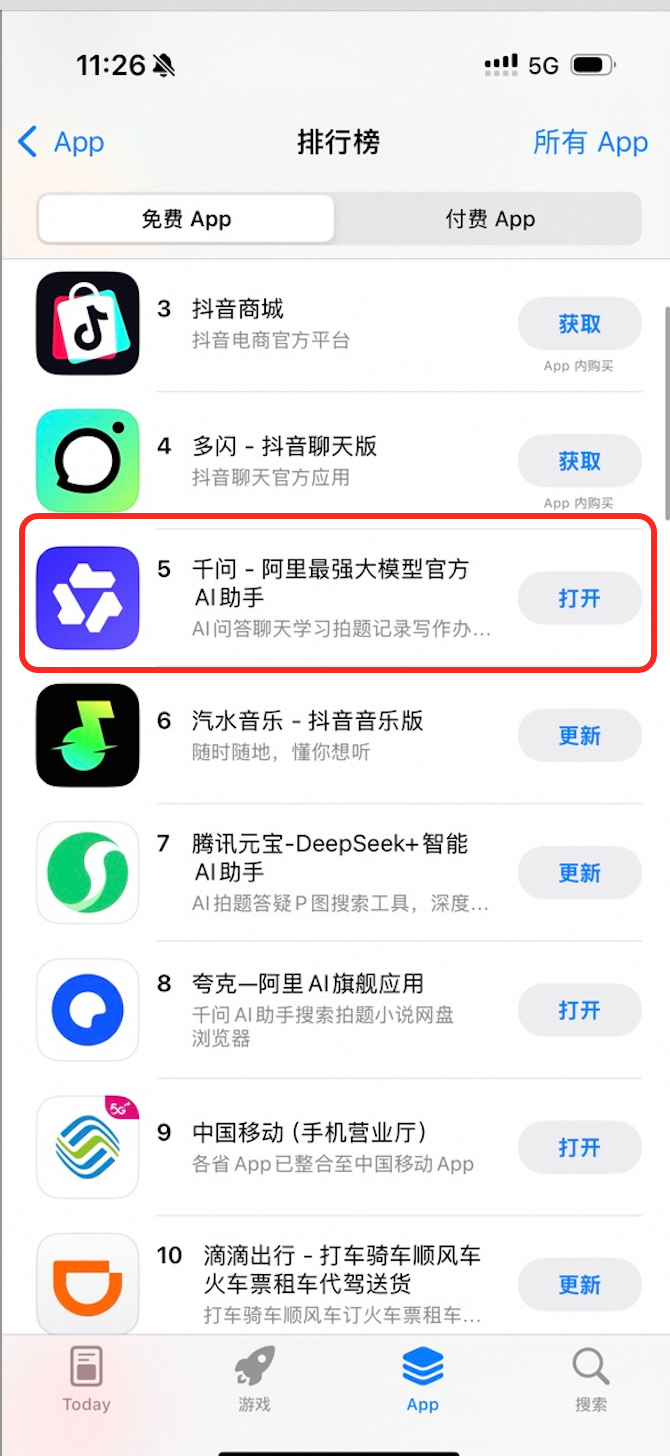
Task: Open the 夸克 app via 打开
Action: point(579,1010)
